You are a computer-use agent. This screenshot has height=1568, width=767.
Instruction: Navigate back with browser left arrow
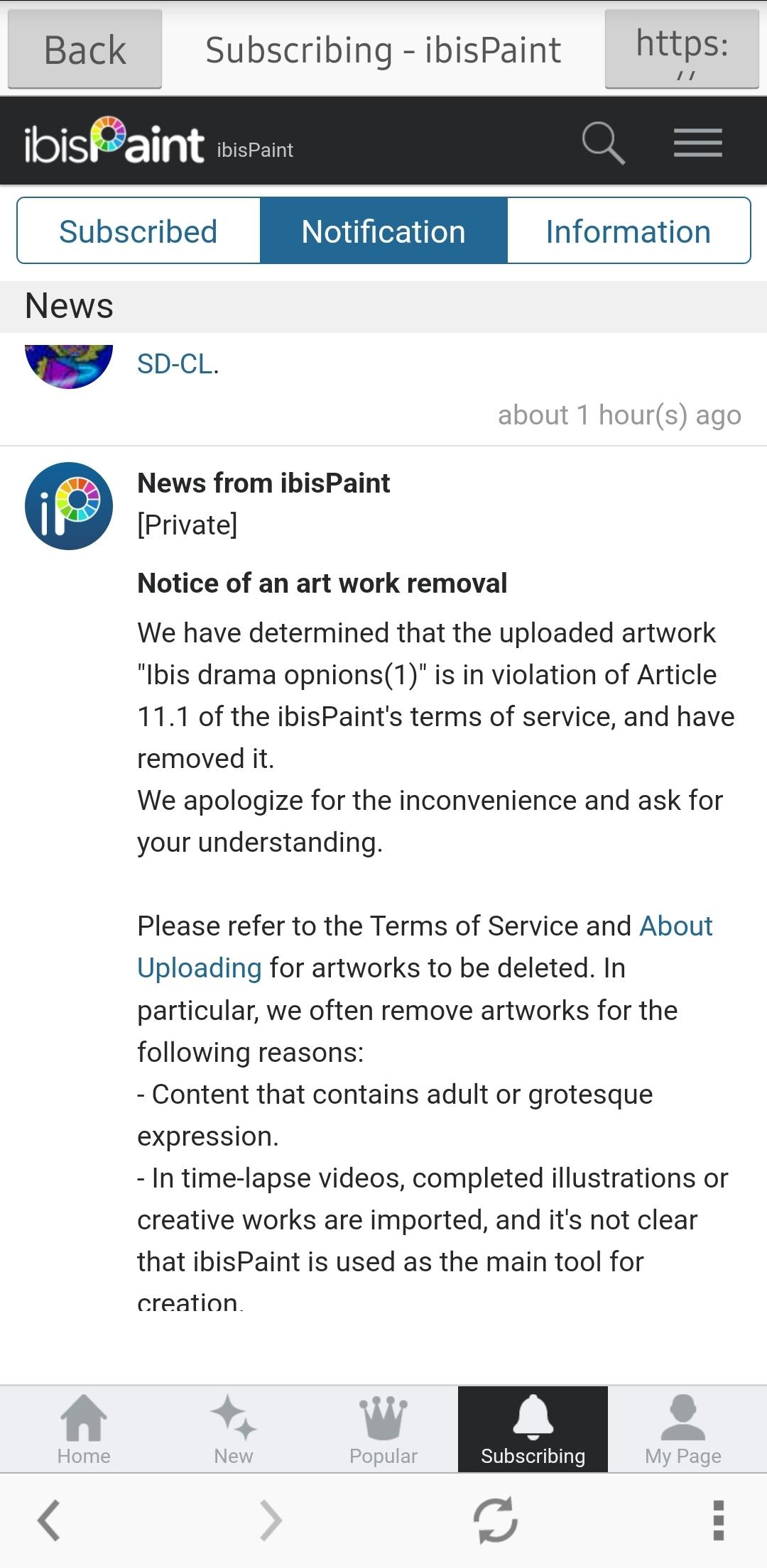[x=48, y=1520]
